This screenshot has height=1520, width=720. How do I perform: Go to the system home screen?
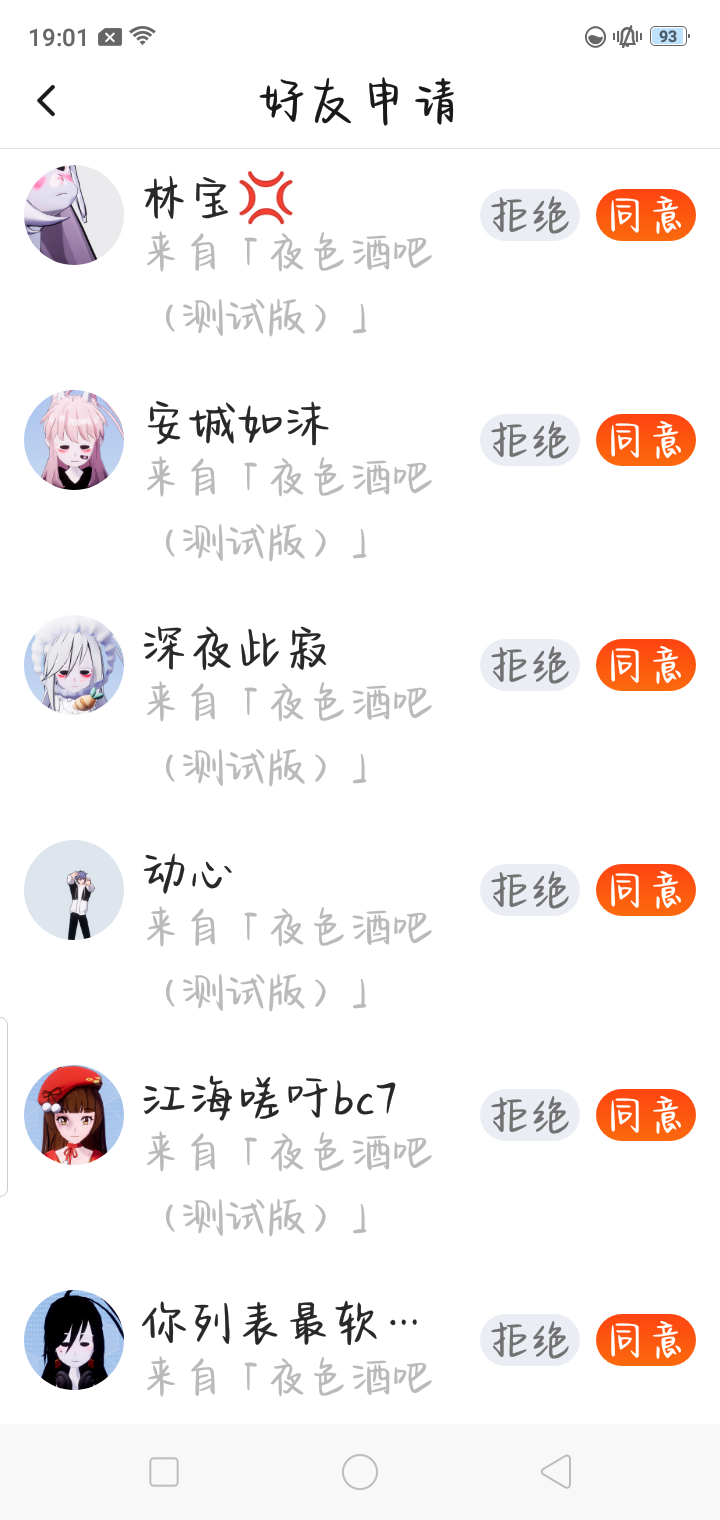(x=360, y=1472)
